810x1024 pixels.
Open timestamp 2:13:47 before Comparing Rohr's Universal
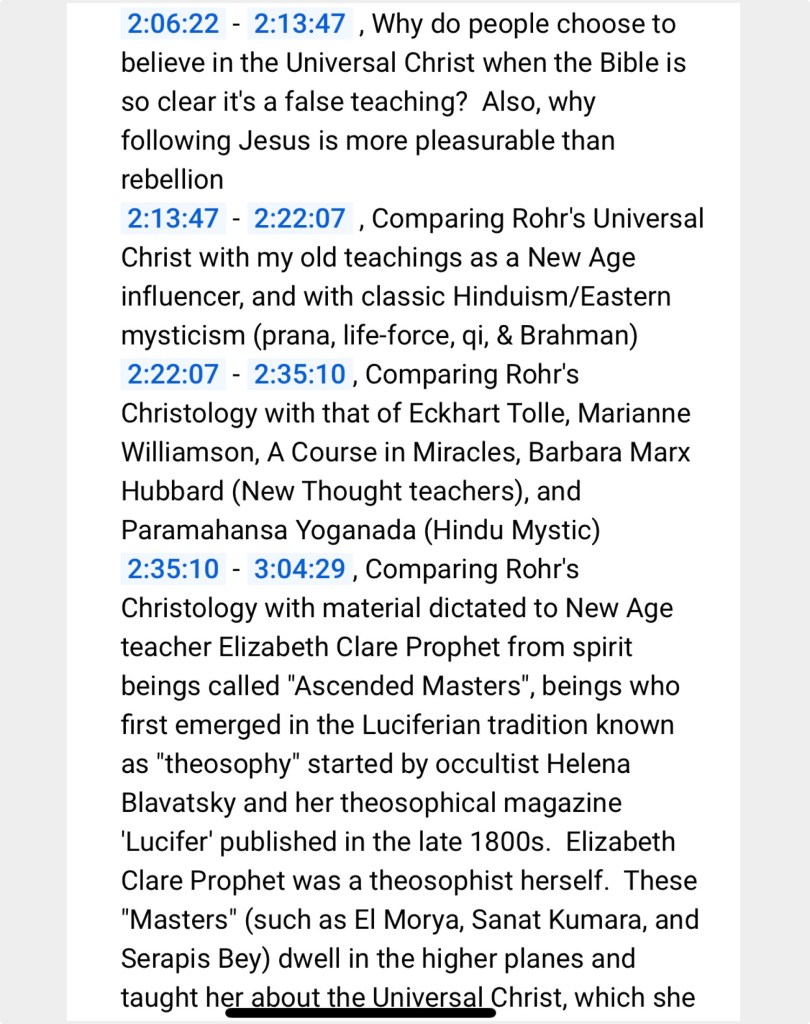point(172,218)
